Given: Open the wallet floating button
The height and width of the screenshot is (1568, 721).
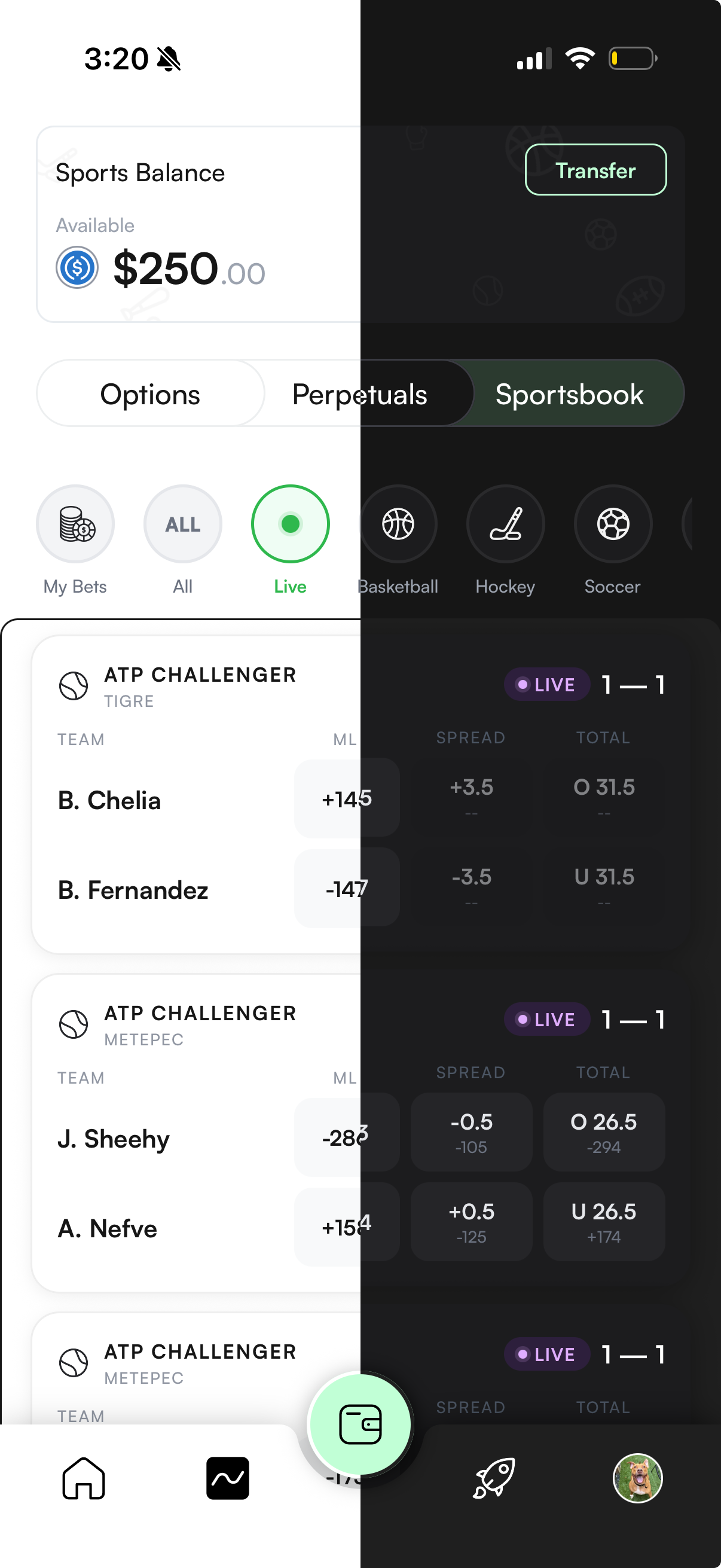Looking at the screenshot, I should [360, 1424].
